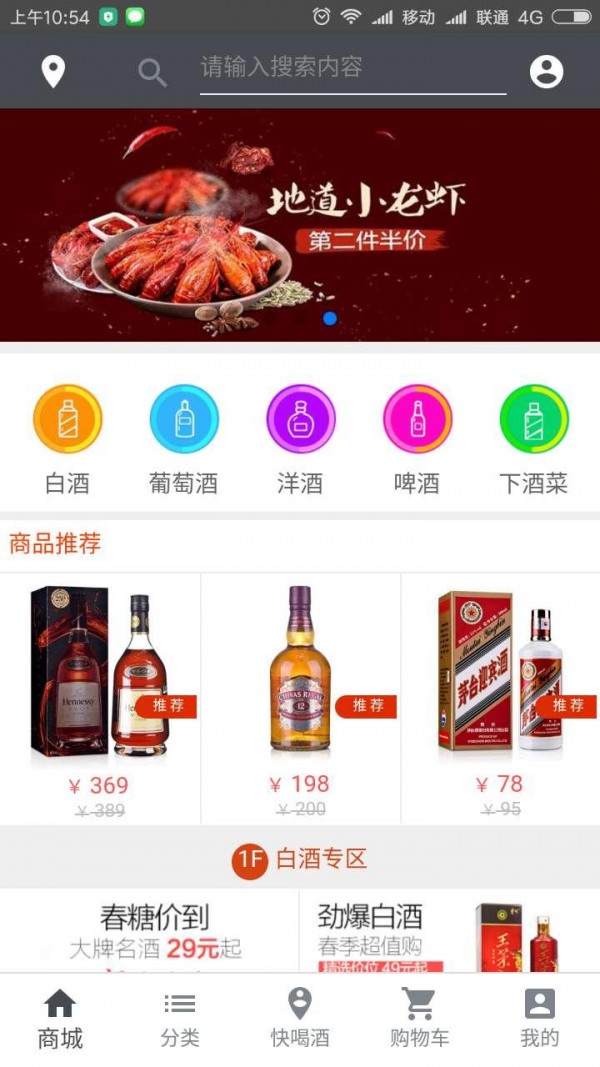Switch to the 我的 tab
The image size is (600, 1067).
(x=540, y=1019)
